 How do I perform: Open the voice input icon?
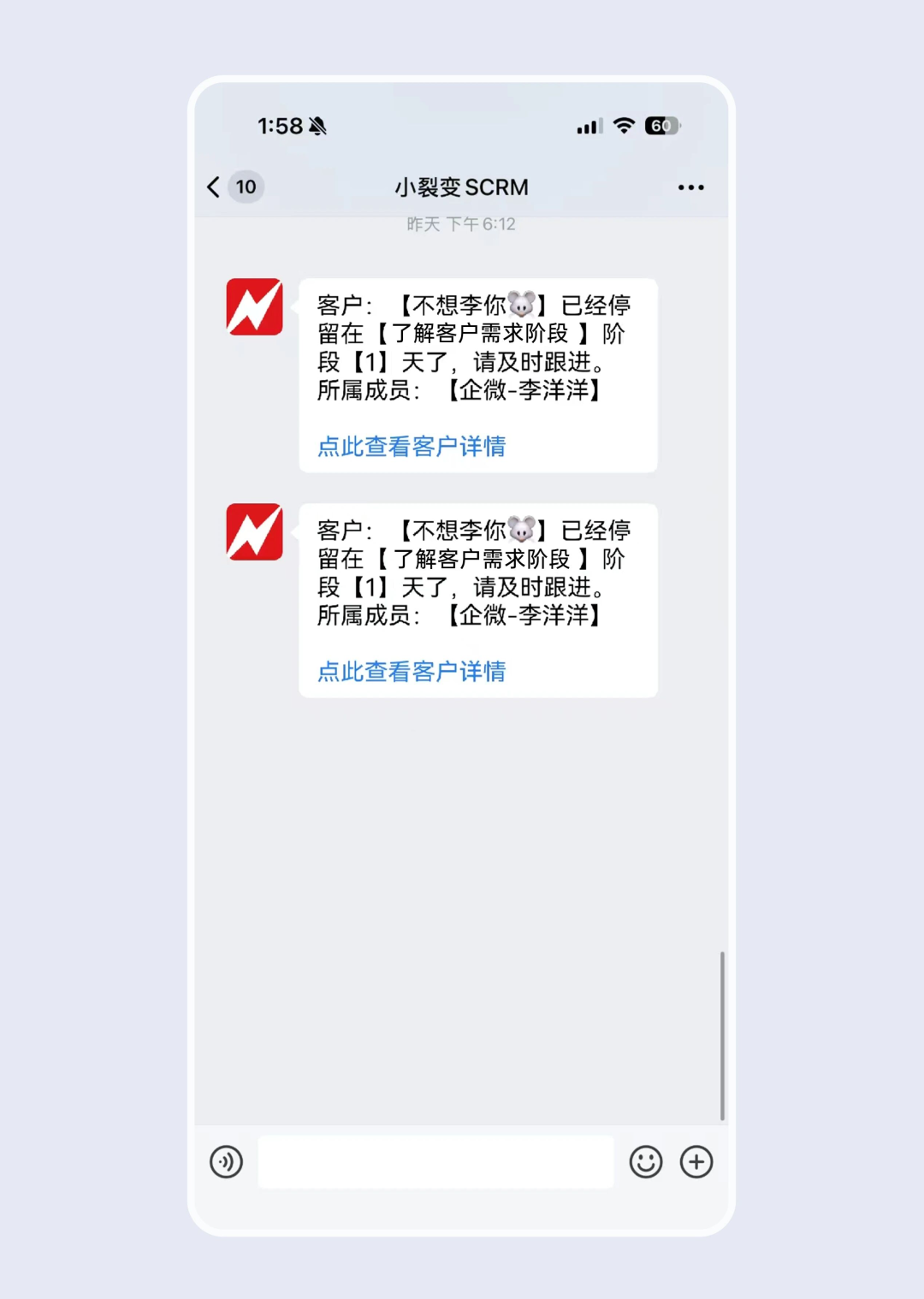coord(226,1161)
